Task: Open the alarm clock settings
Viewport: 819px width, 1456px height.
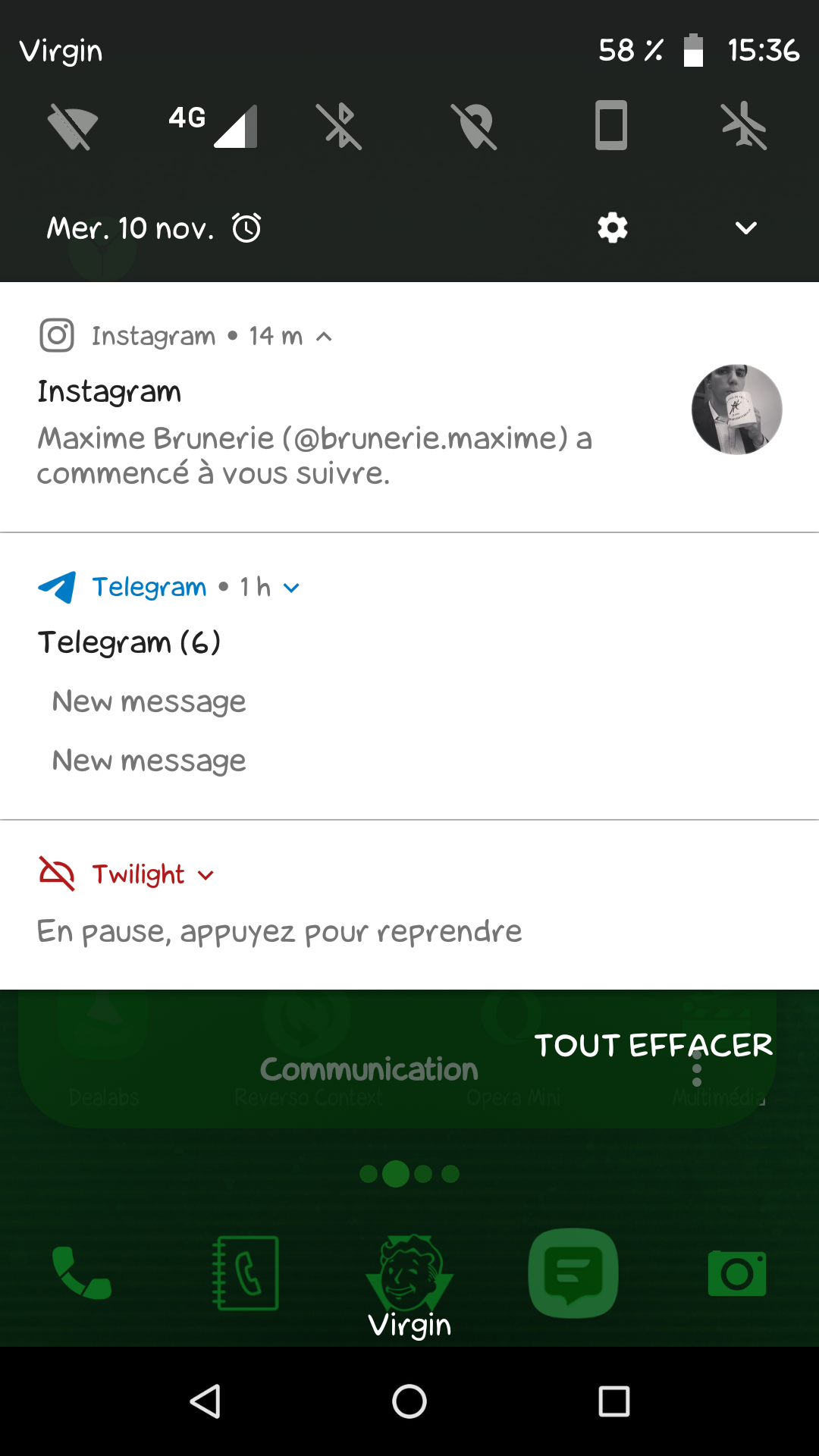Action: [x=246, y=227]
